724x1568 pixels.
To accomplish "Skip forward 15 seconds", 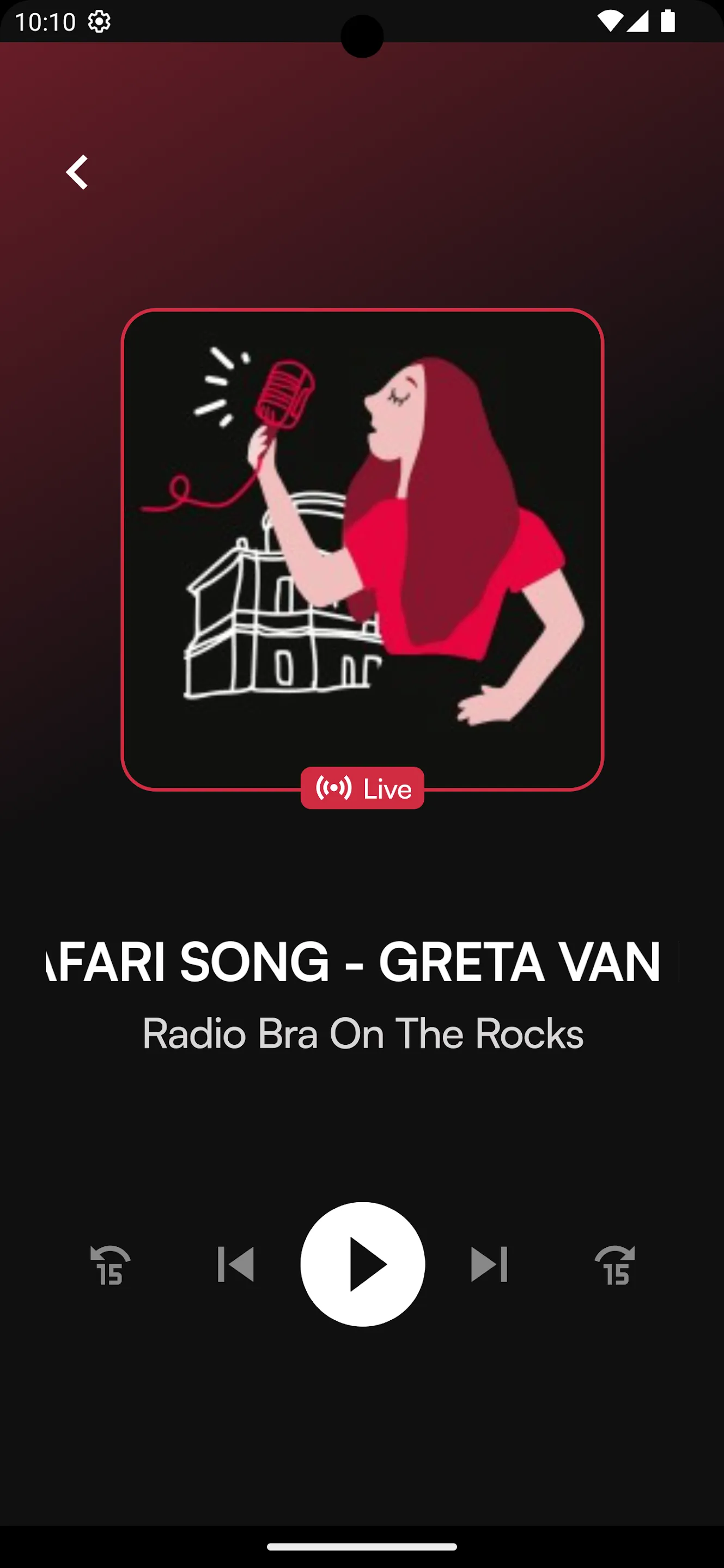I will pos(615,1265).
